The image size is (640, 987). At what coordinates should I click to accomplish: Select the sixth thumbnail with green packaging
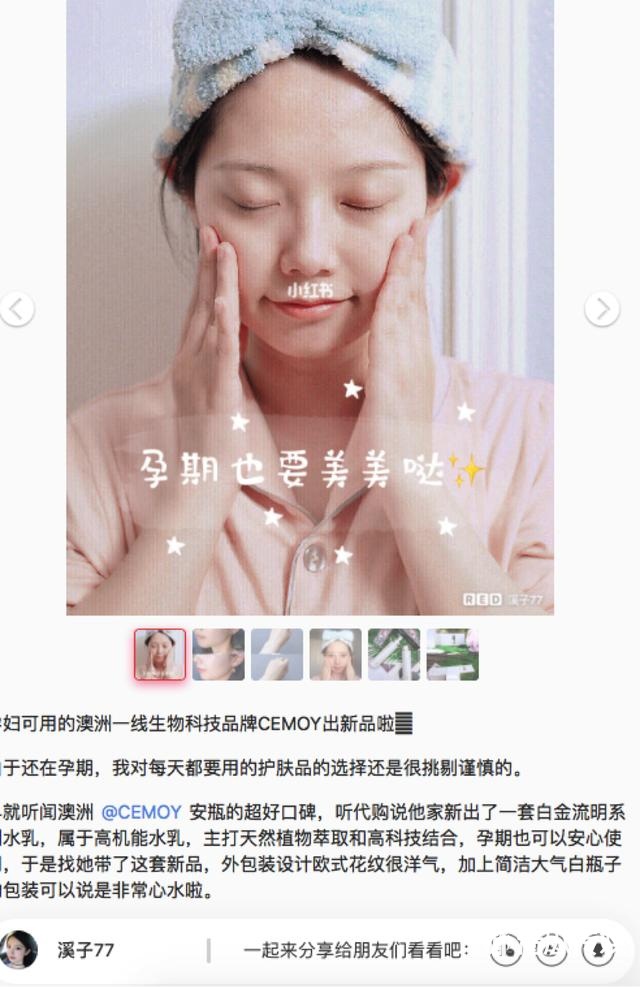tap(452, 655)
